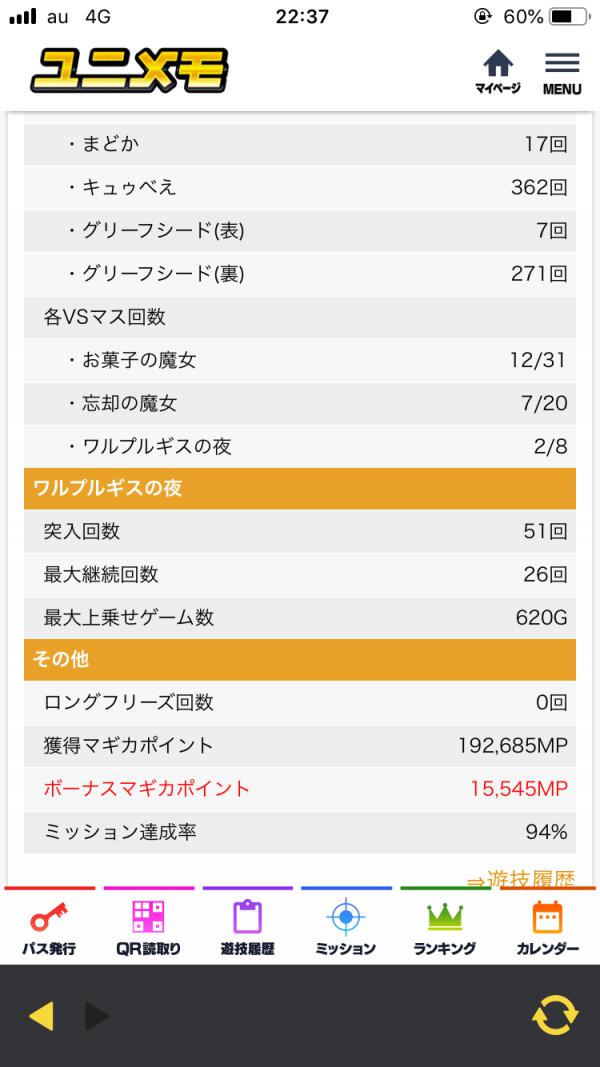Reload the page with refresh icon

pyautogui.click(x=555, y=1015)
